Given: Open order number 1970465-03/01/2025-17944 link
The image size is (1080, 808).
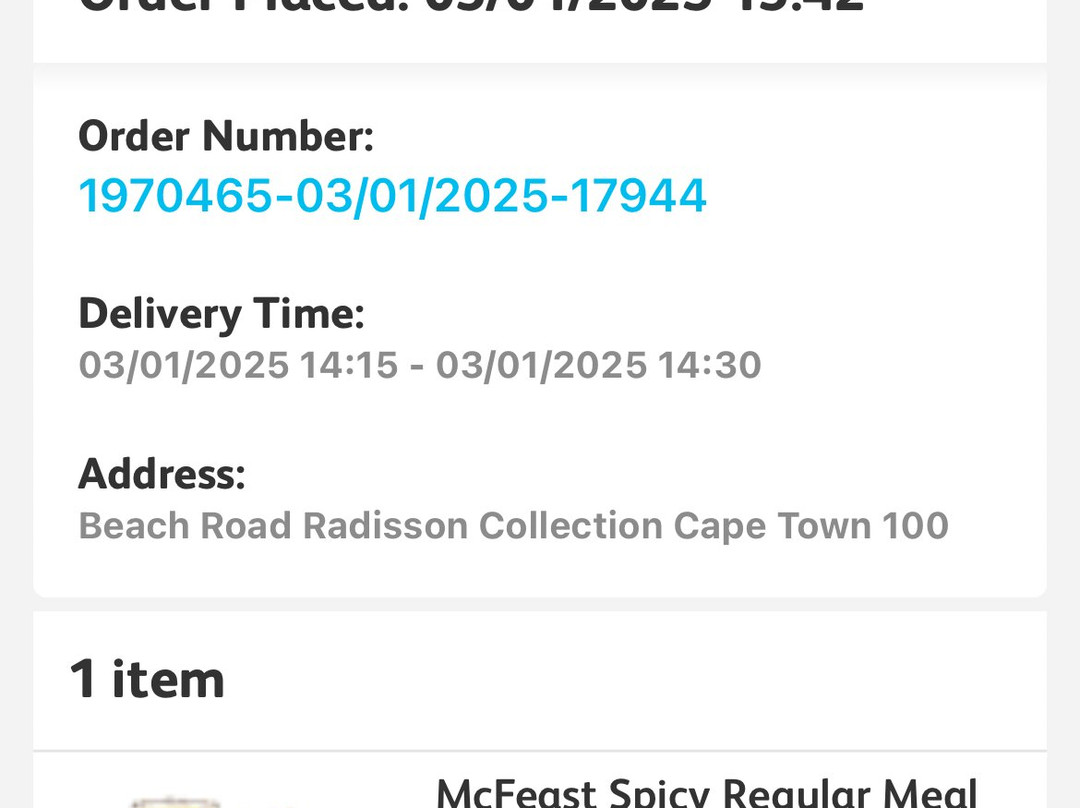Looking at the screenshot, I should pos(392,195).
